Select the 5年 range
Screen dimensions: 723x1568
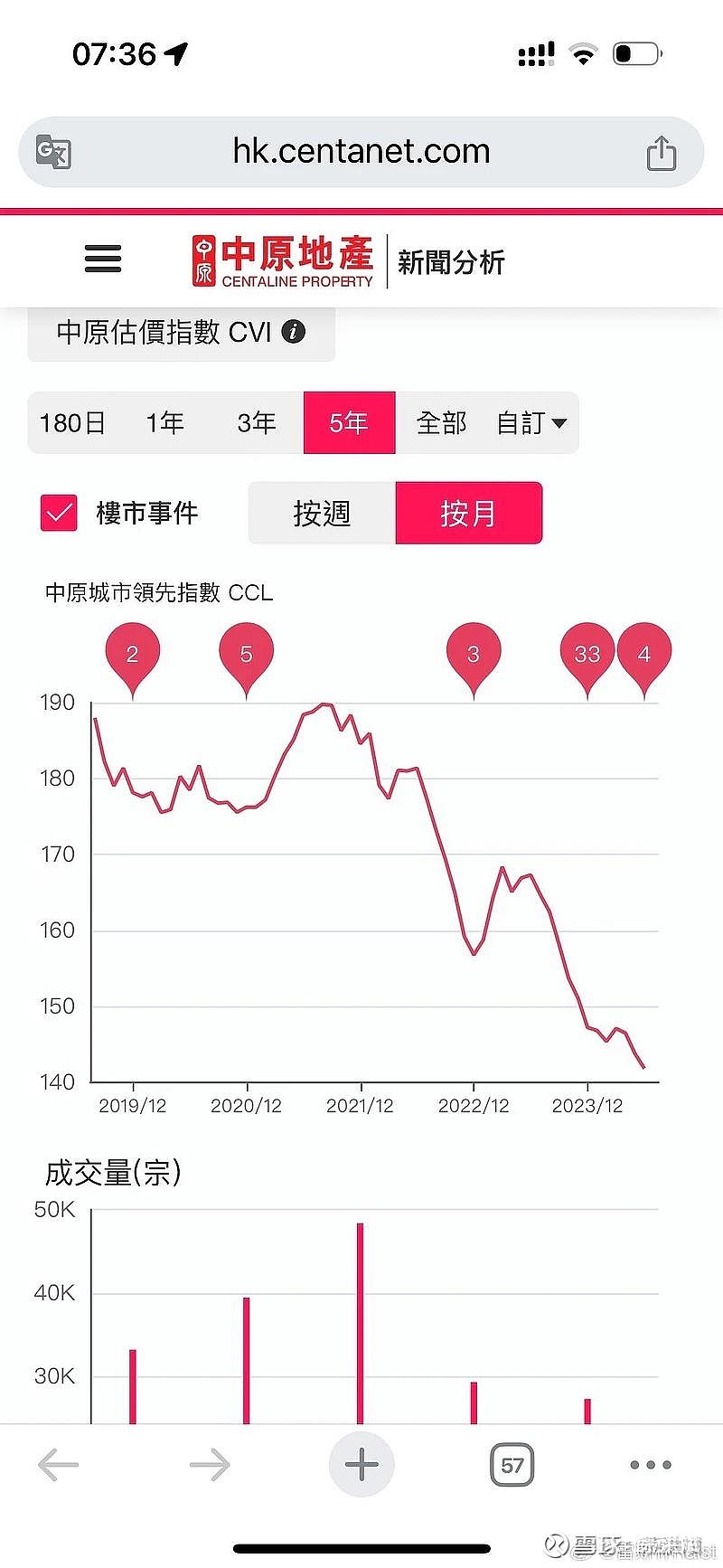[x=349, y=422]
